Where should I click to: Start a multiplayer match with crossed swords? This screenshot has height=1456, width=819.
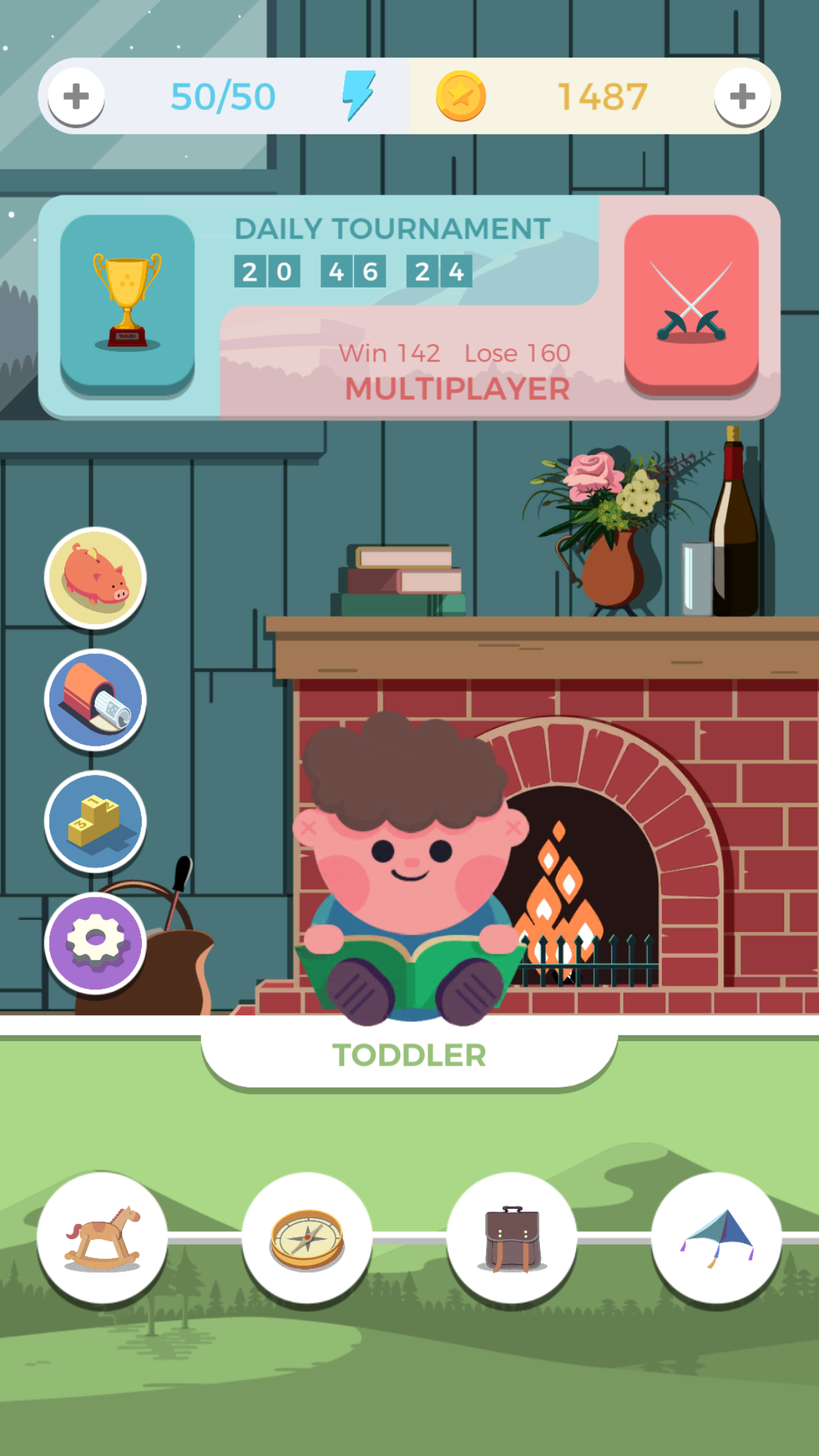pyautogui.click(x=691, y=303)
